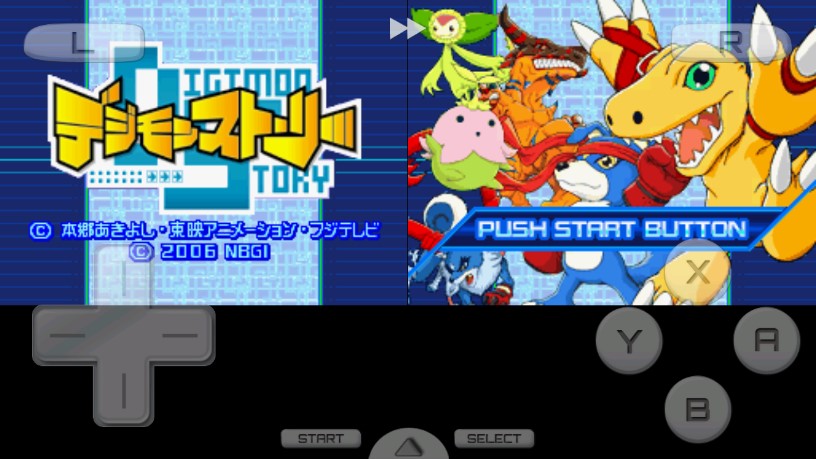
Task: Hit the X button
Action: [699, 271]
